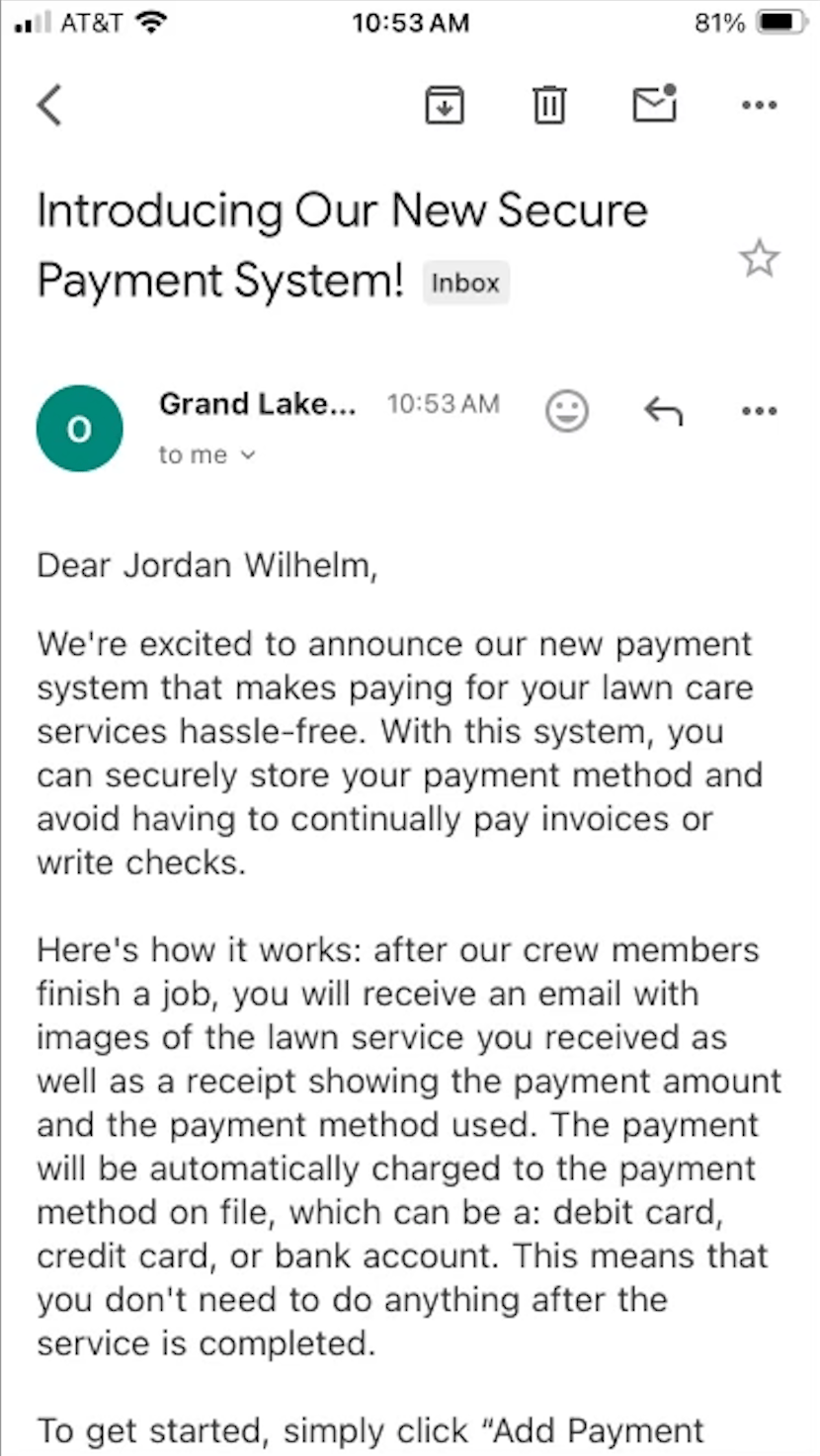Add an emoji reaction to the message
Screen dimensions: 820x1456
click(567, 411)
